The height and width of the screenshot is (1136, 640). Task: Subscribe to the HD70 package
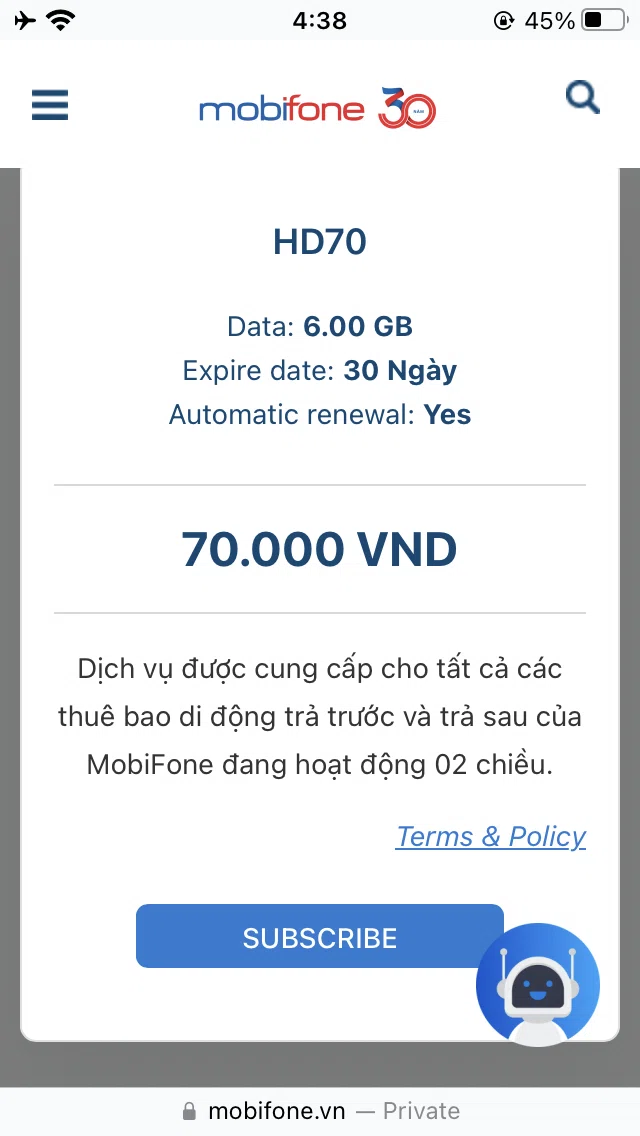[320, 936]
